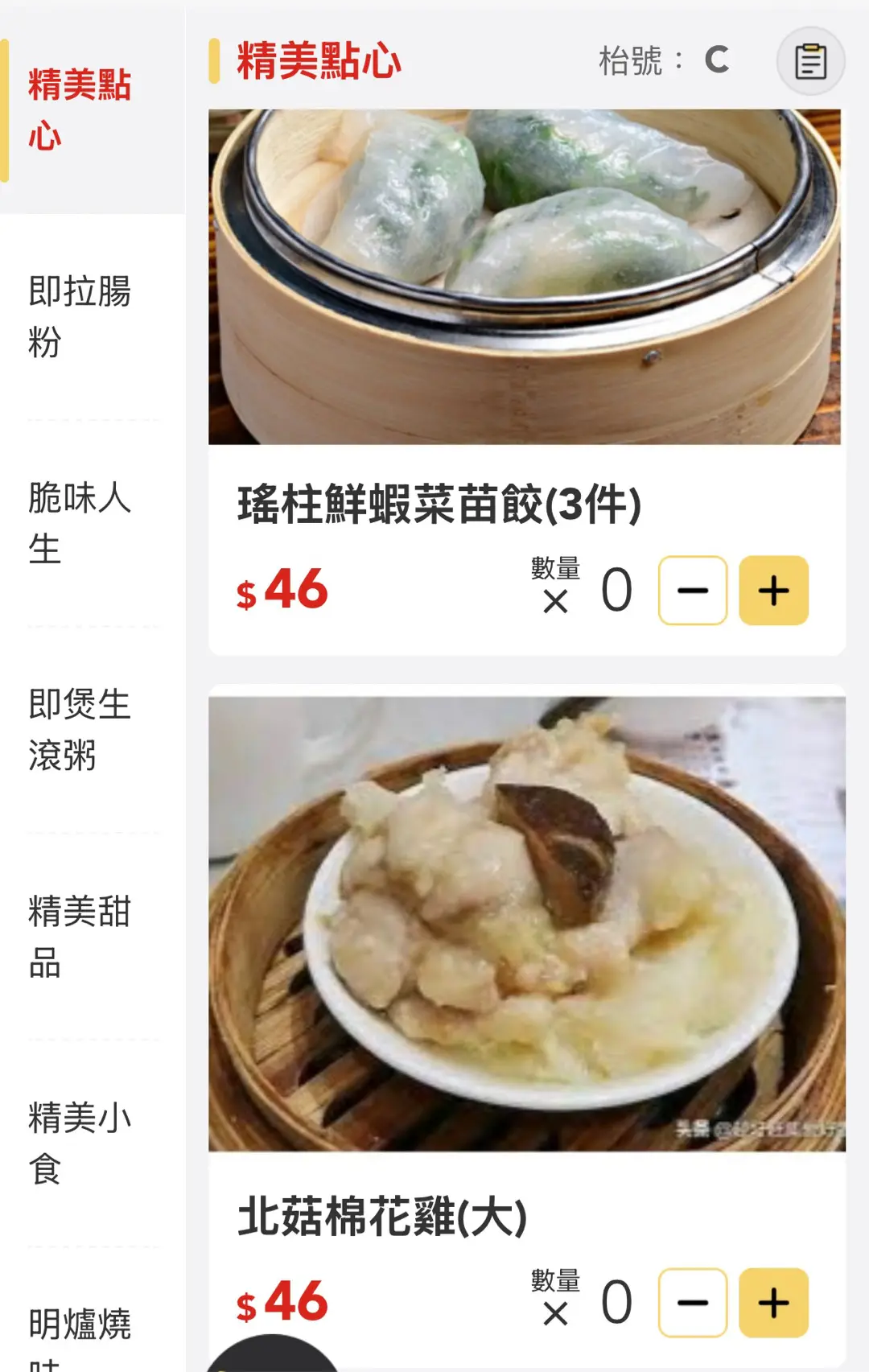Open the 脆味人生 category
The height and width of the screenshot is (1372, 869).
click(80, 523)
